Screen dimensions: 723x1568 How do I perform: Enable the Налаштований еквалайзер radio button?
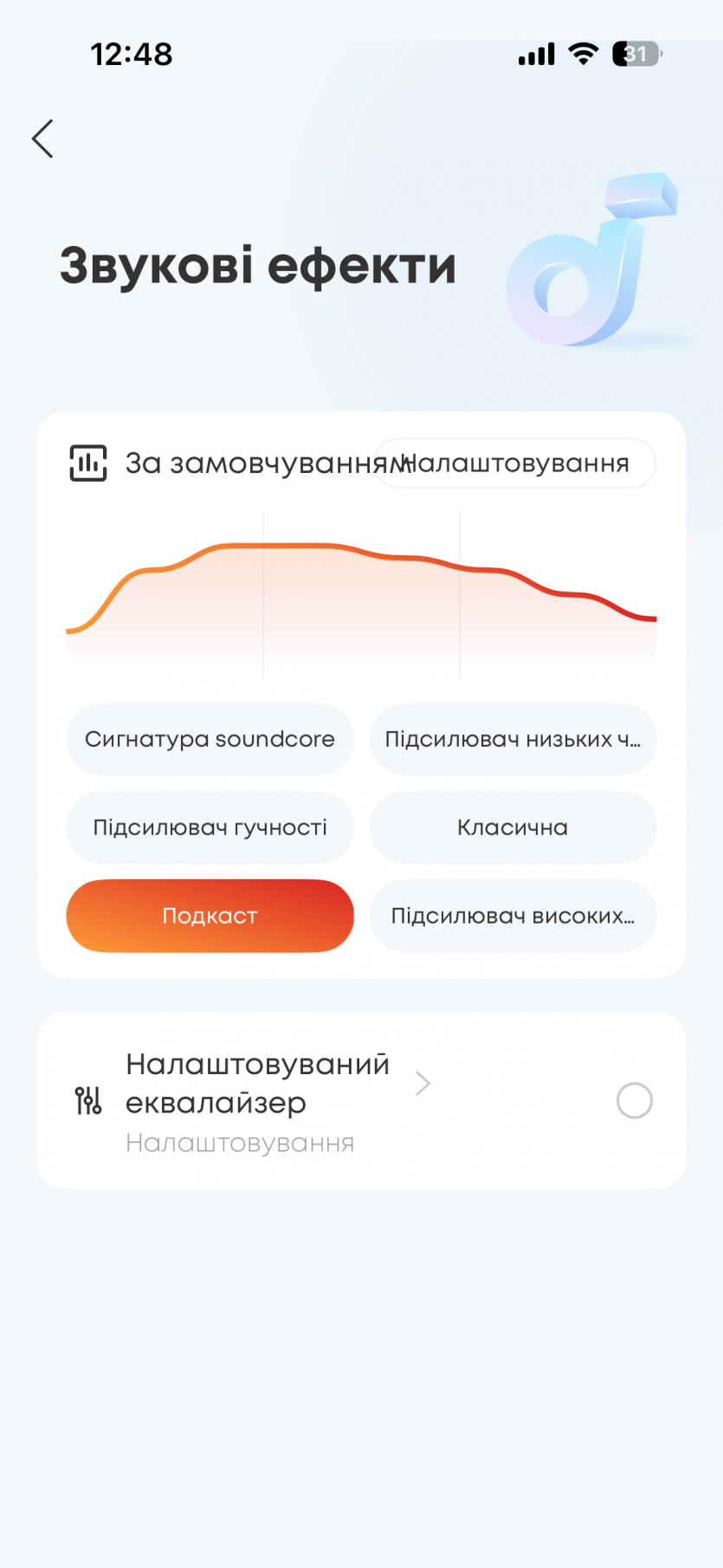point(634,1100)
